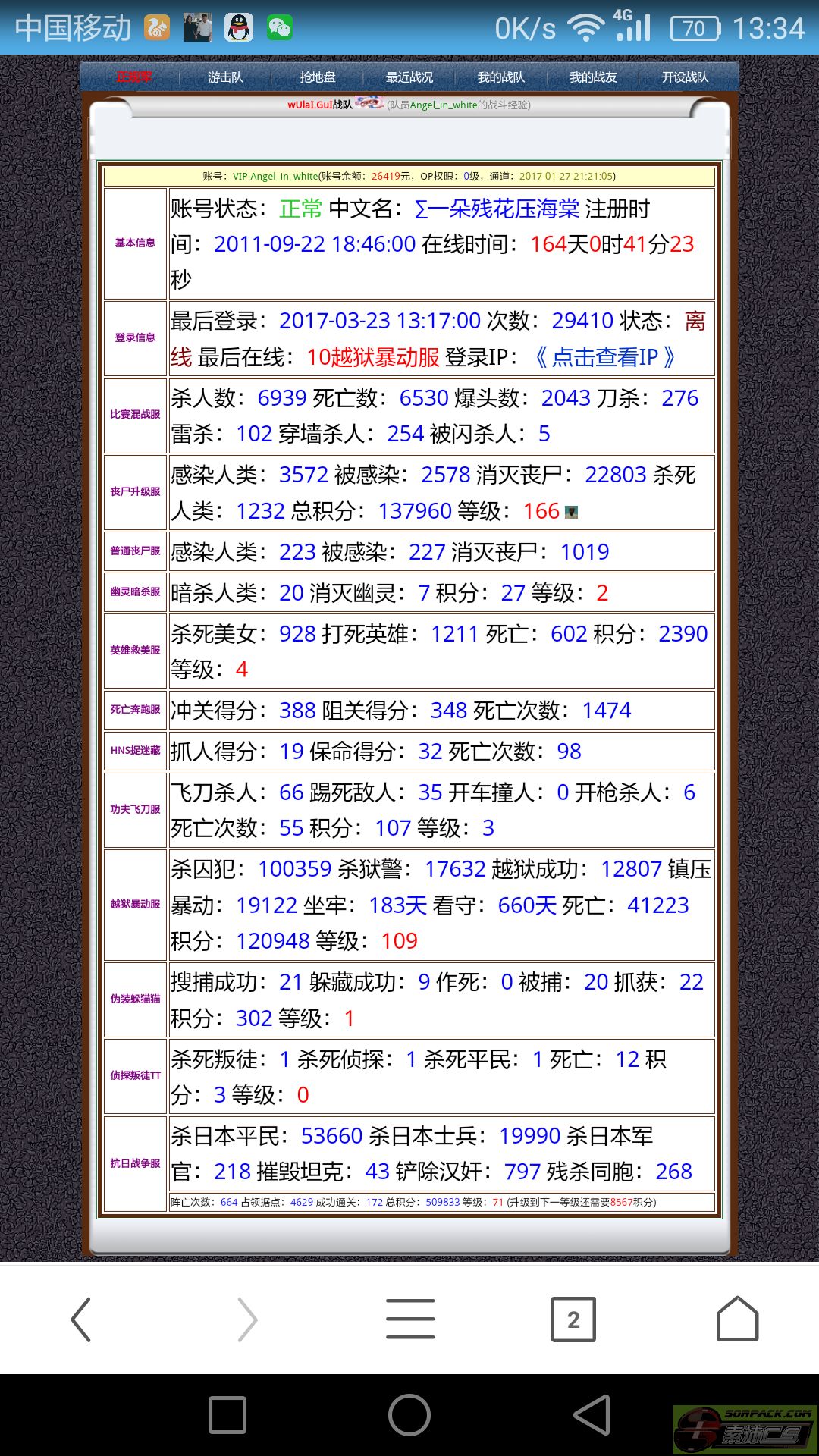This screenshot has height=1456, width=819.
Task: Tap the system recent apps square button
Action: pos(227,1415)
